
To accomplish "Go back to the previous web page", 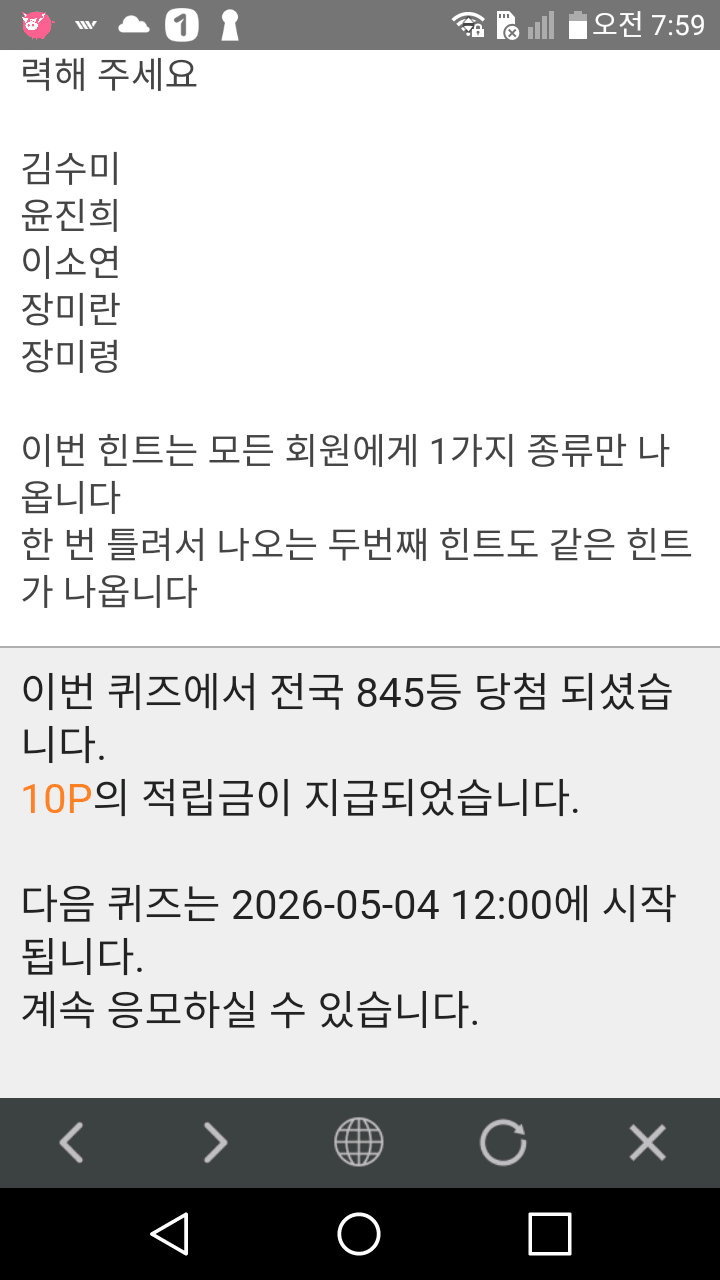I will [71, 1142].
